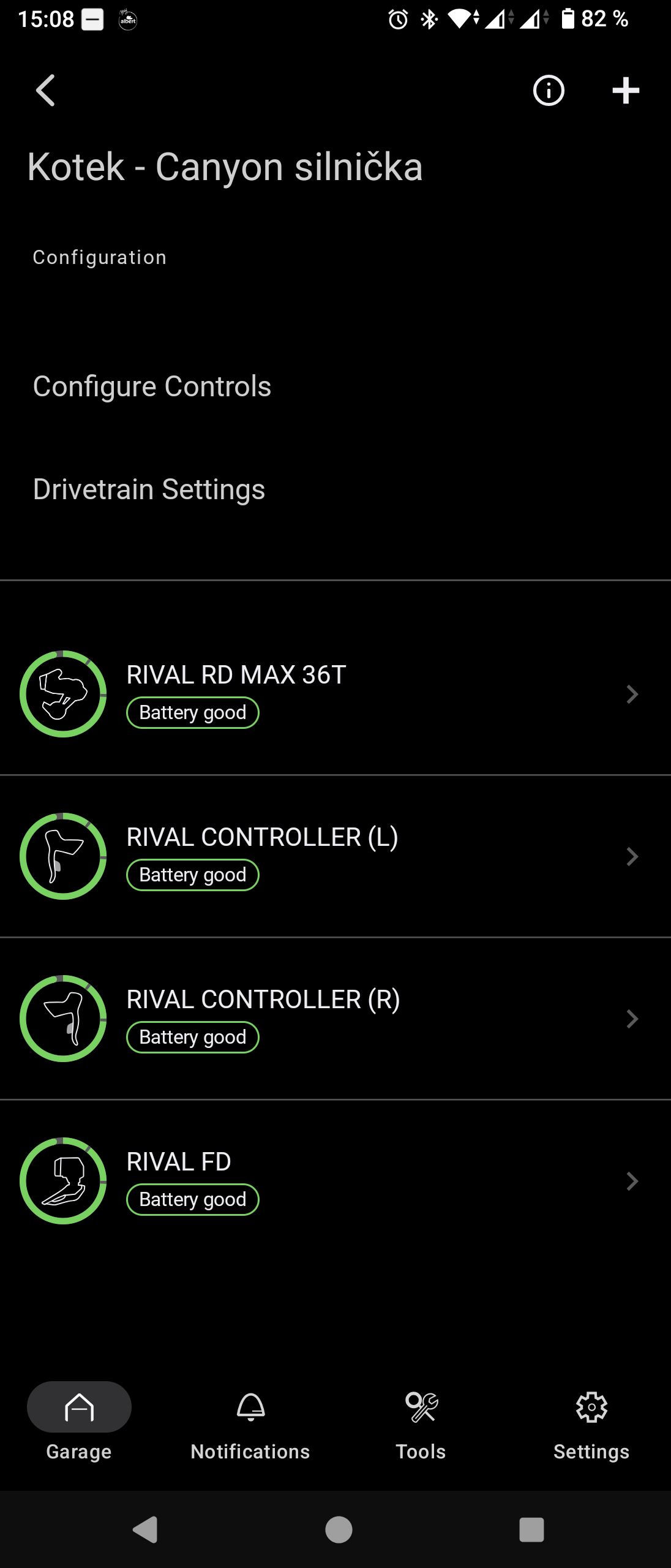Open RIVAL RD MAX 36T details
671x1568 pixels.
point(335,694)
